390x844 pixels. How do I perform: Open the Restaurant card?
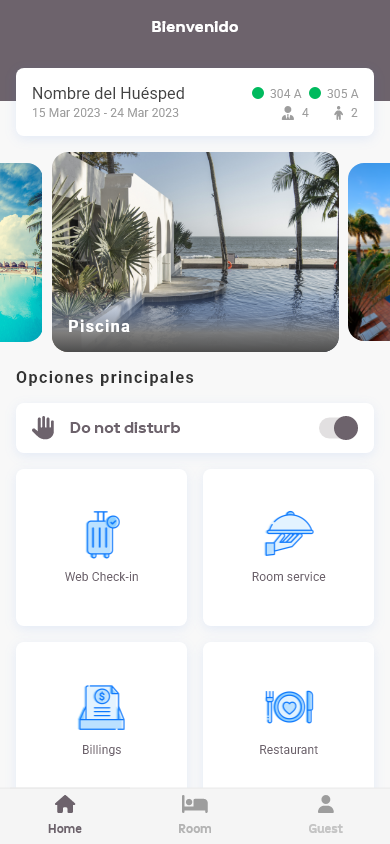(x=288, y=715)
